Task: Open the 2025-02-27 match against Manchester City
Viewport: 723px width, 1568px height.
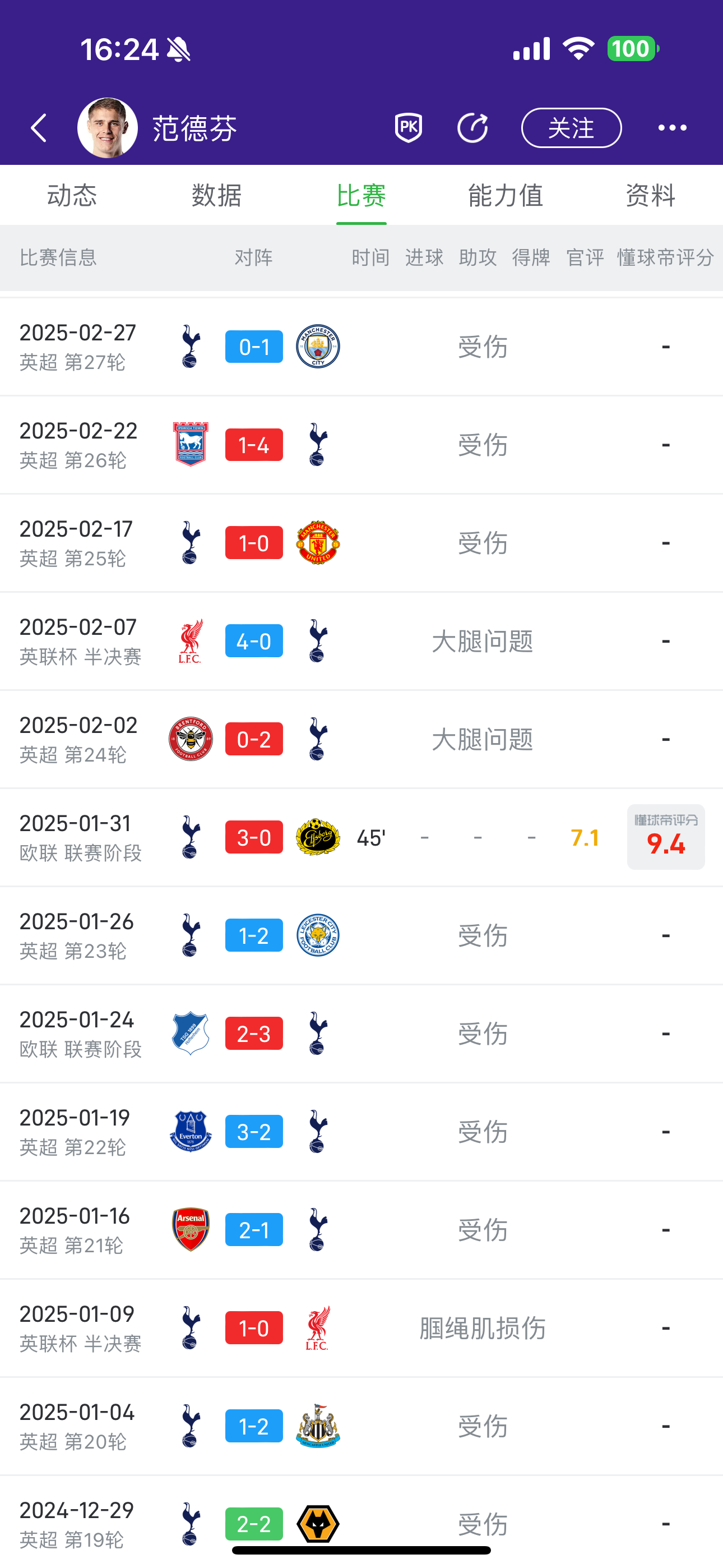Action: tap(254, 347)
